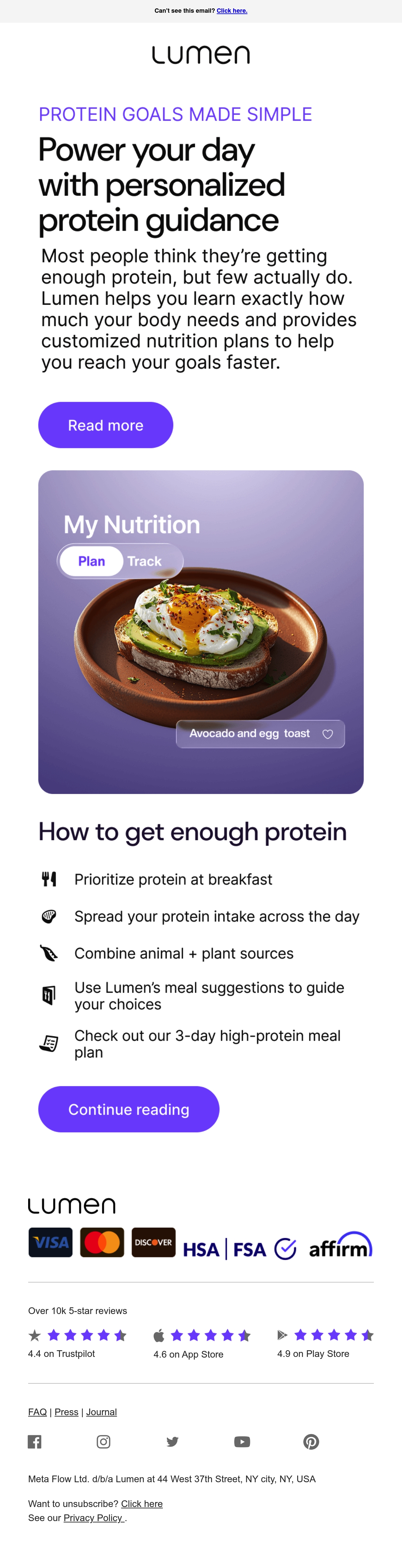The width and height of the screenshot is (402, 1568).
Task: Tap the Read more button
Action: [106, 425]
